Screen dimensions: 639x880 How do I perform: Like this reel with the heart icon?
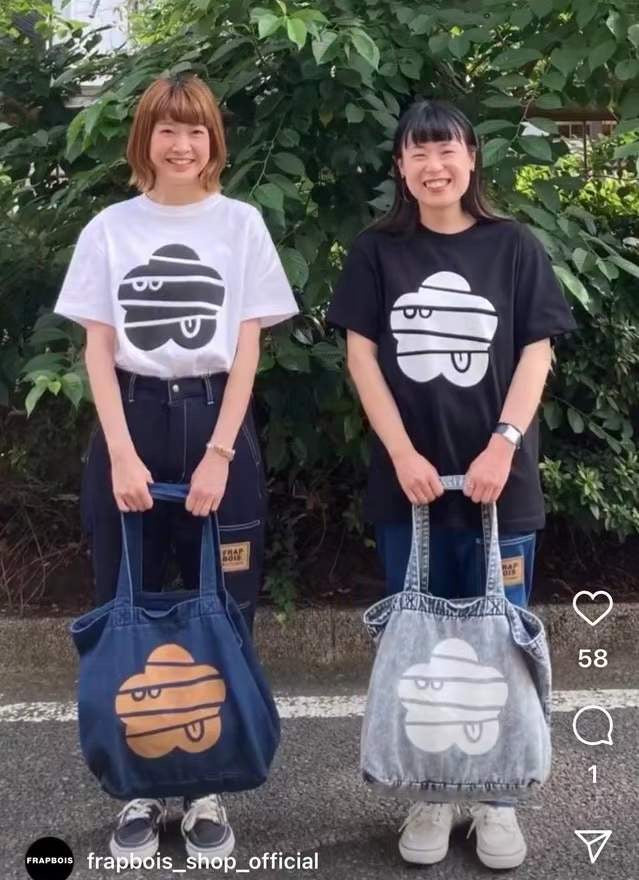pos(592,608)
